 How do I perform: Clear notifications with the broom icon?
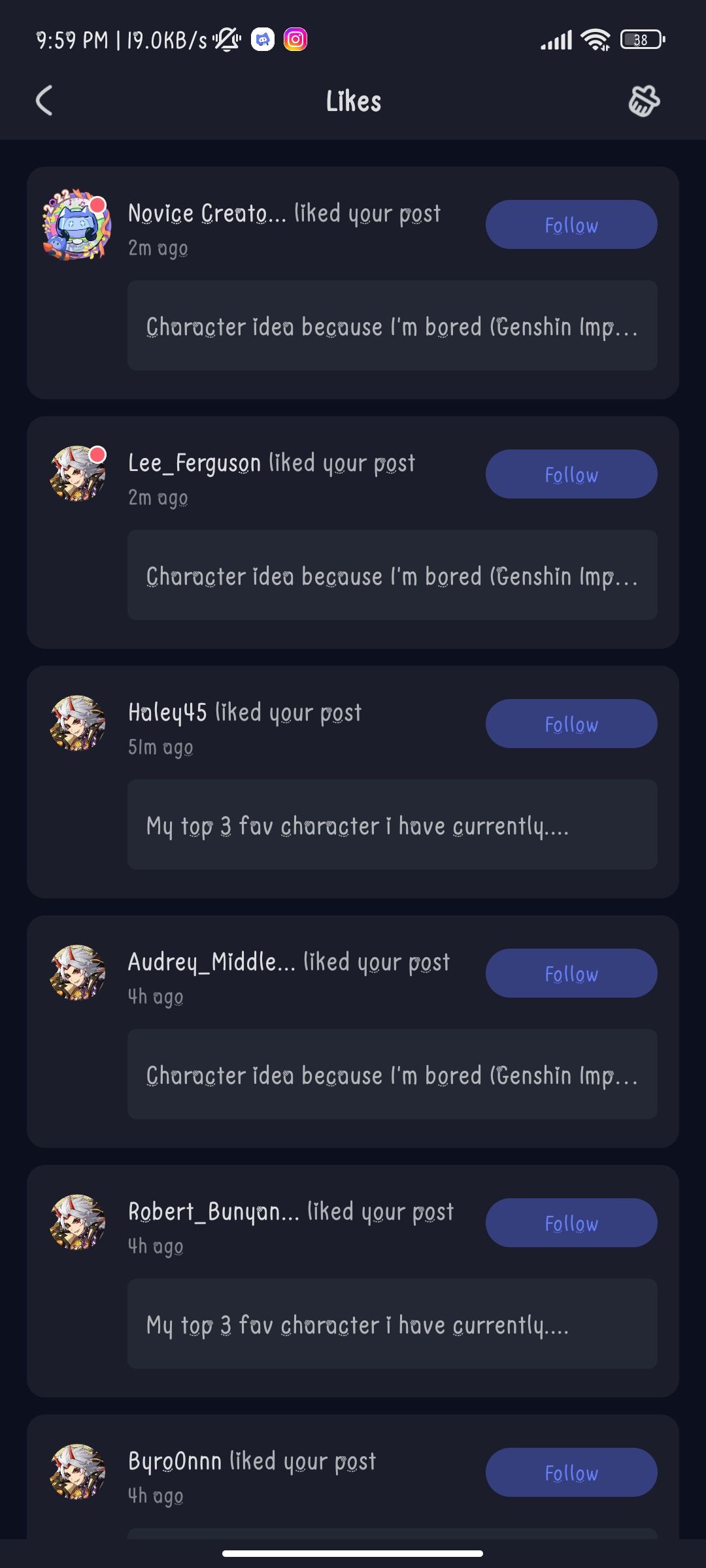tap(644, 101)
